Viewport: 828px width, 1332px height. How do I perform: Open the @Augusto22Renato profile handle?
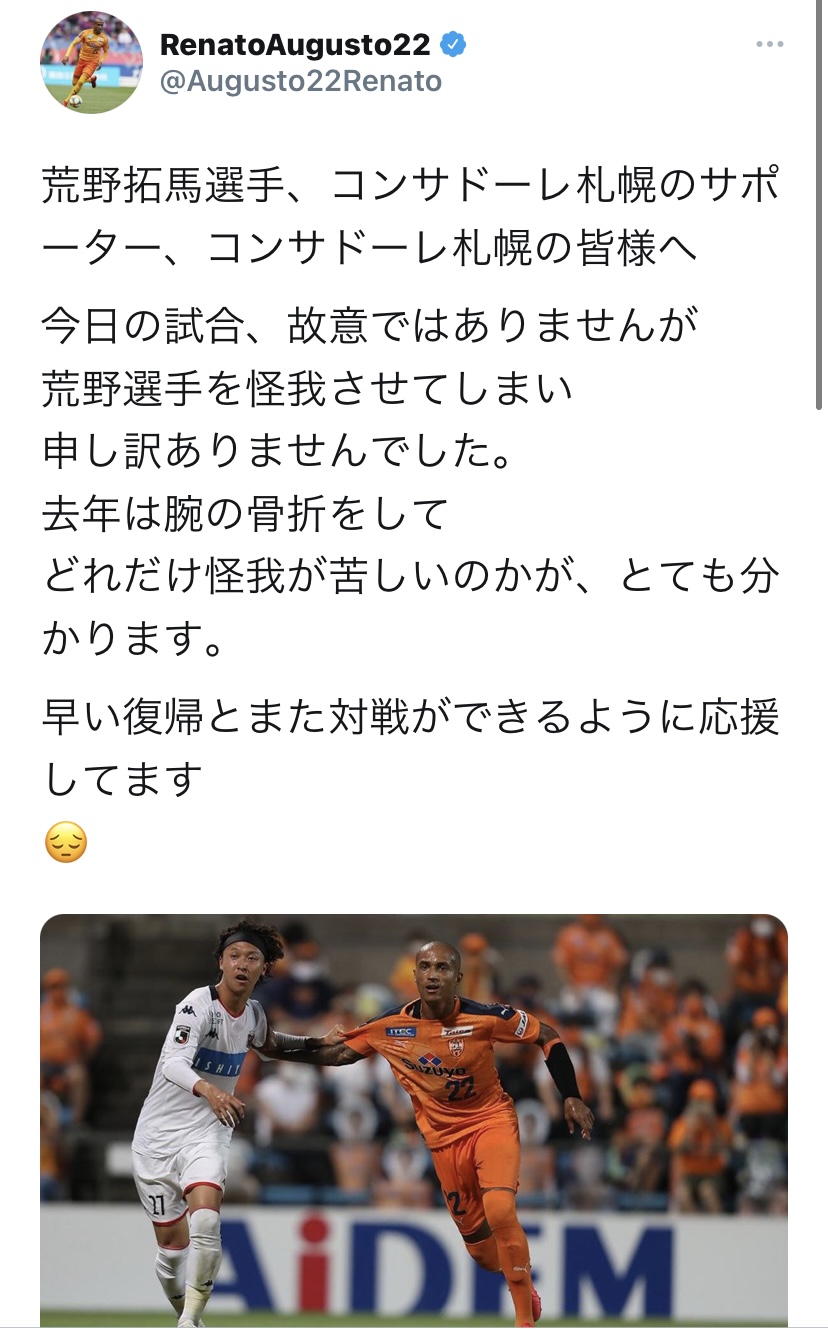click(x=300, y=81)
